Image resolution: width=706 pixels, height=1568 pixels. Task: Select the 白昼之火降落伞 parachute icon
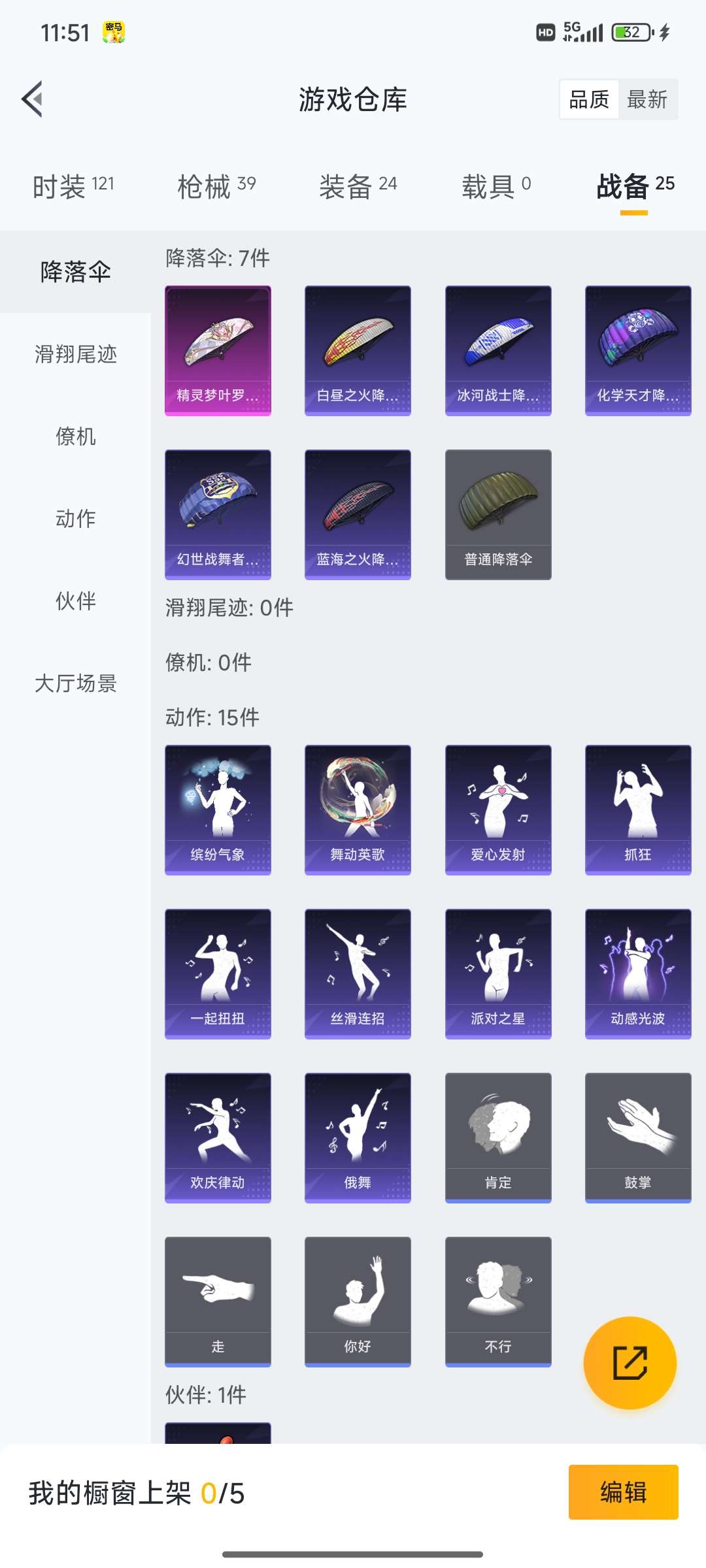tap(358, 350)
